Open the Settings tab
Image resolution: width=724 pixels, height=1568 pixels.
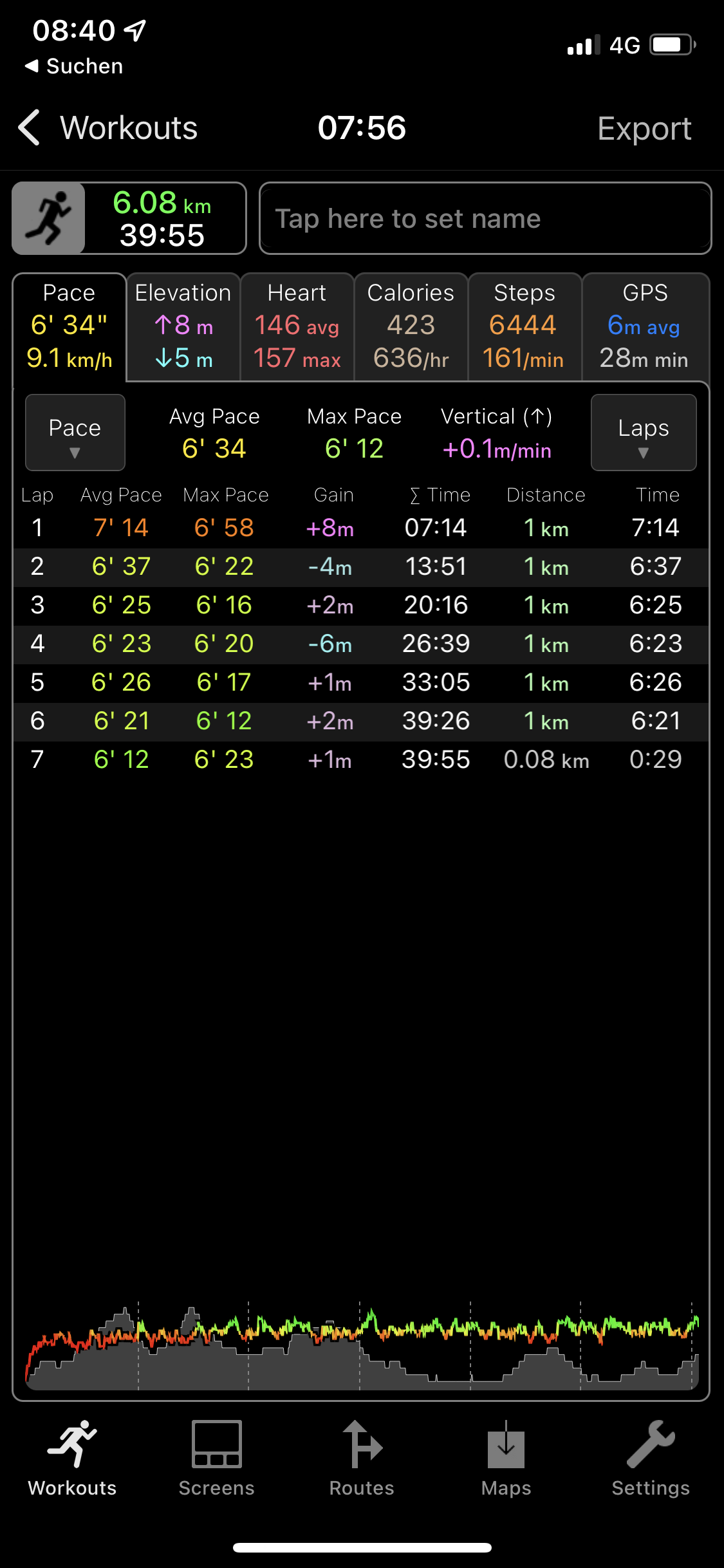point(650,1459)
